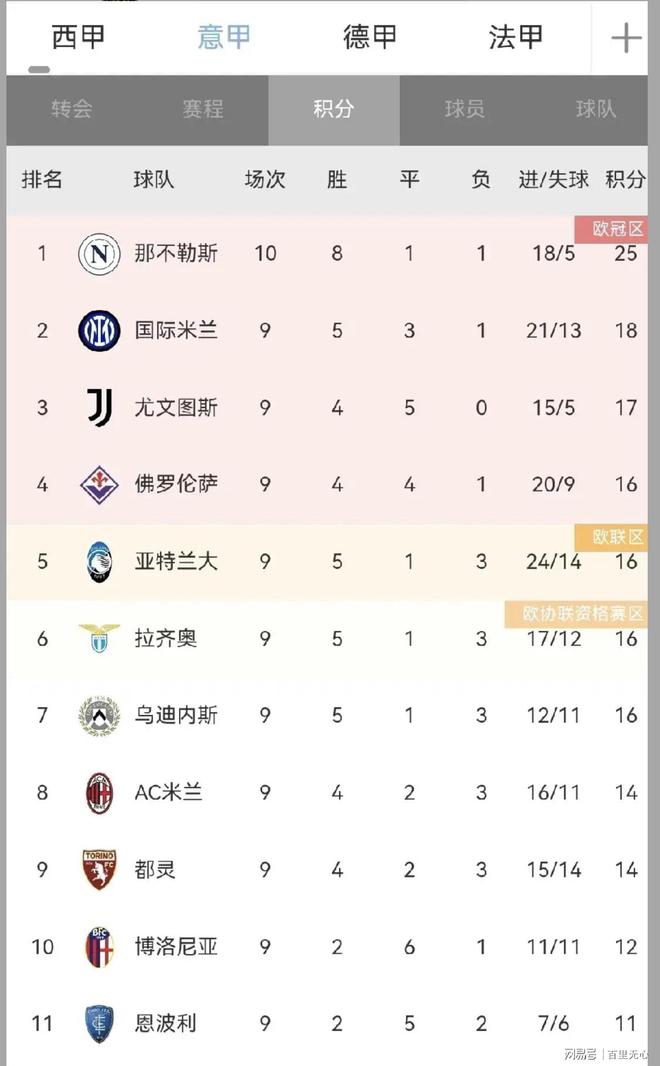Viewport: 660px width, 1066px height.
Task: Open the 法甲 league tab
Action: (516, 37)
